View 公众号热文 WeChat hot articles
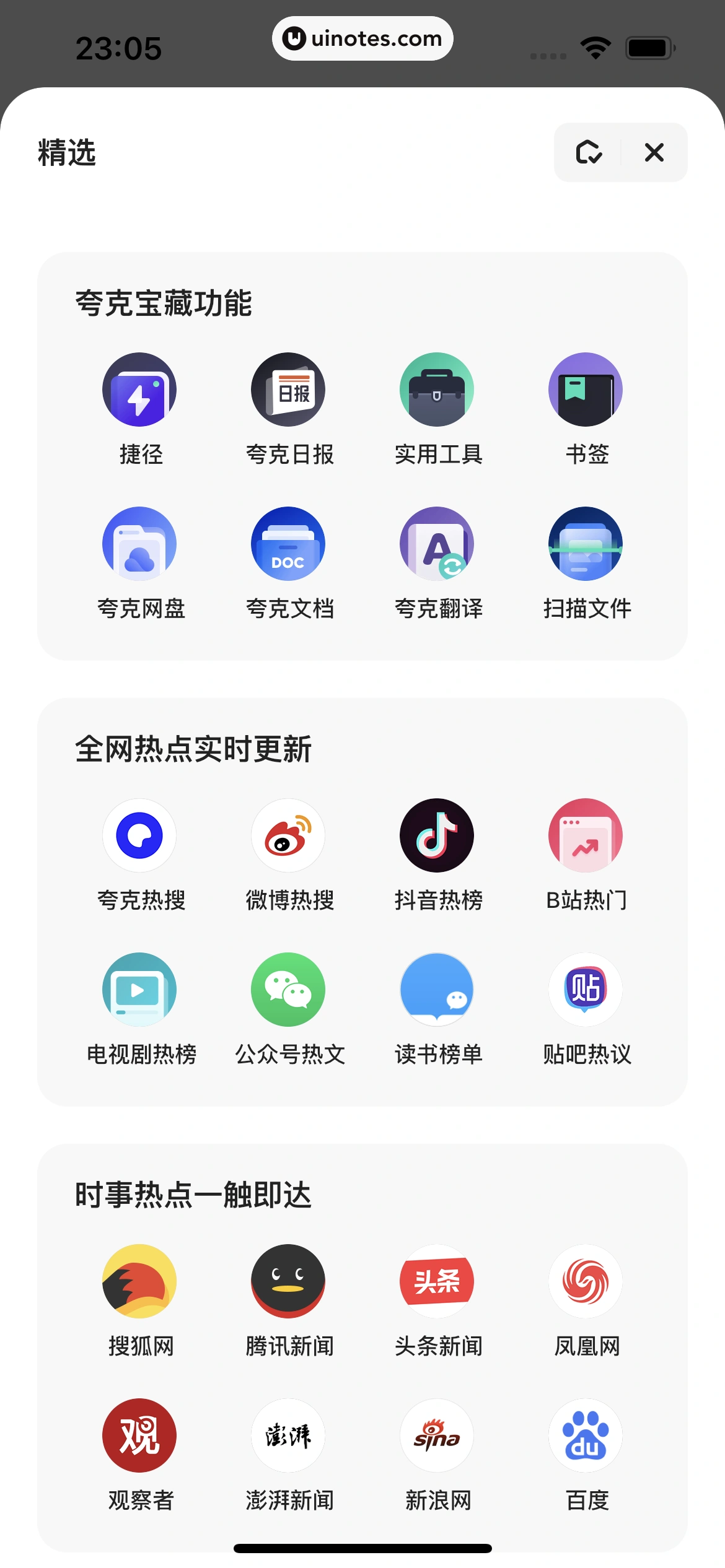The width and height of the screenshot is (725, 1568). pos(288,989)
